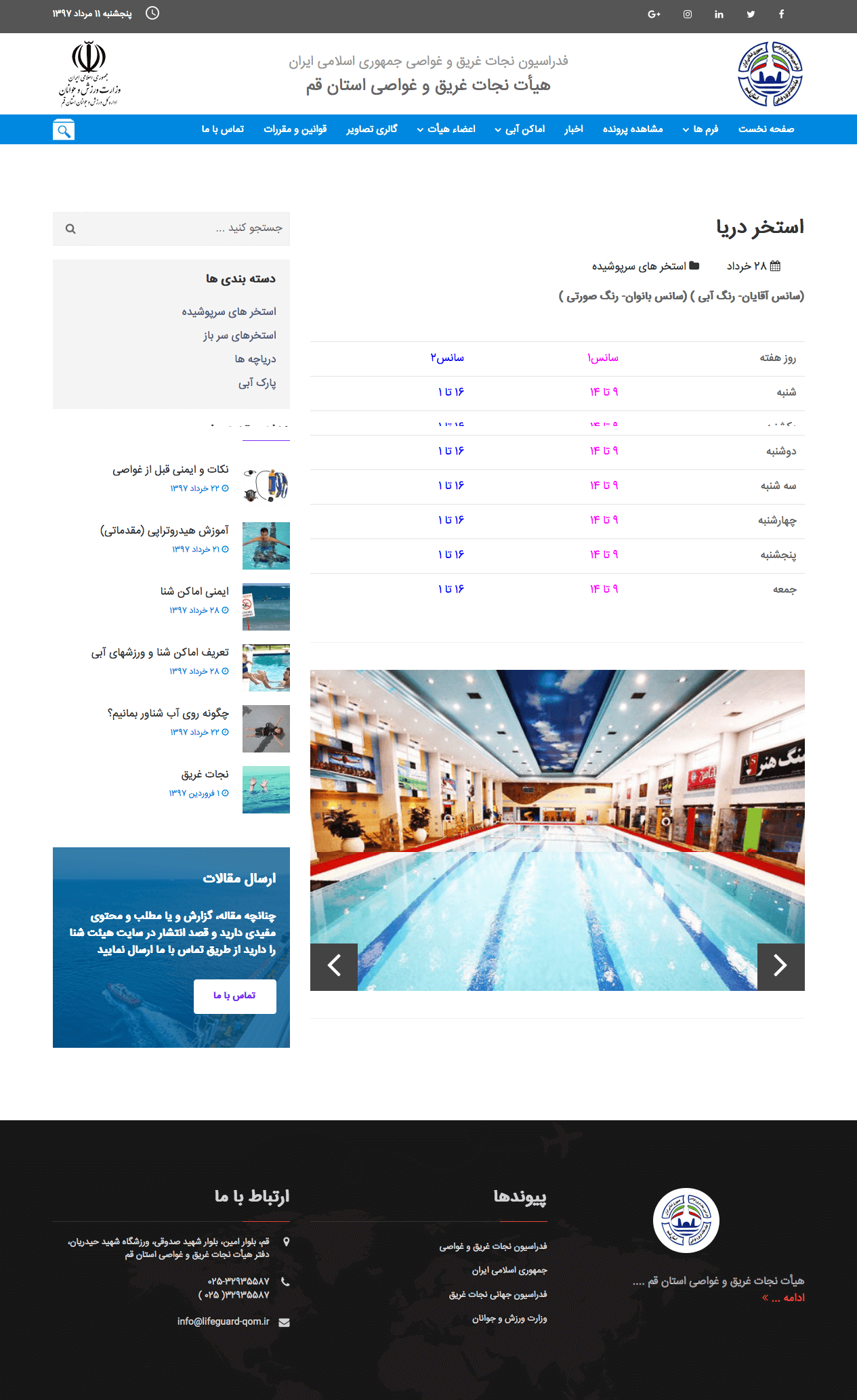This screenshot has width=857, height=1400.
Task: Open the article نجات غریق
Action: [x=205, y=774]
